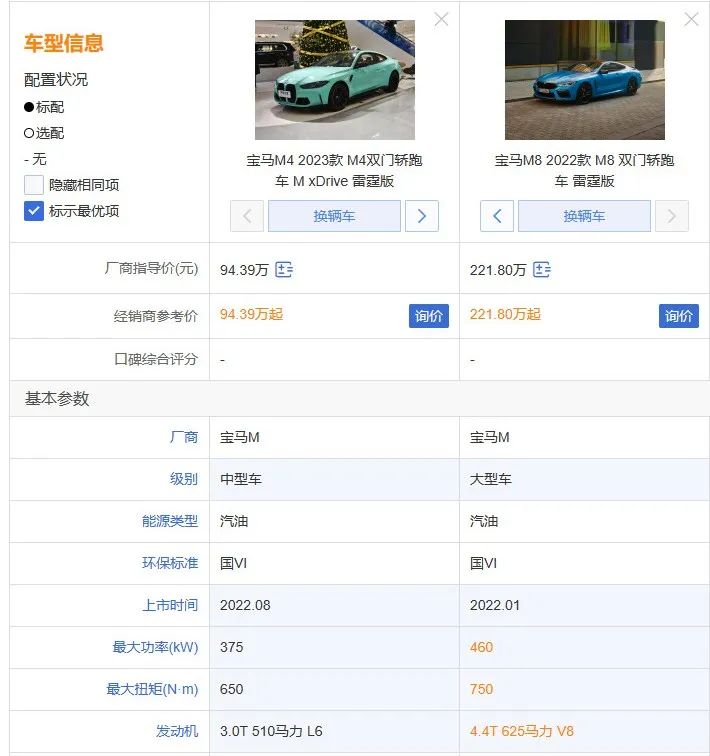Remove the 宝马M8 column with its X
The image size is (710, 756).
(x=691, y=20)
